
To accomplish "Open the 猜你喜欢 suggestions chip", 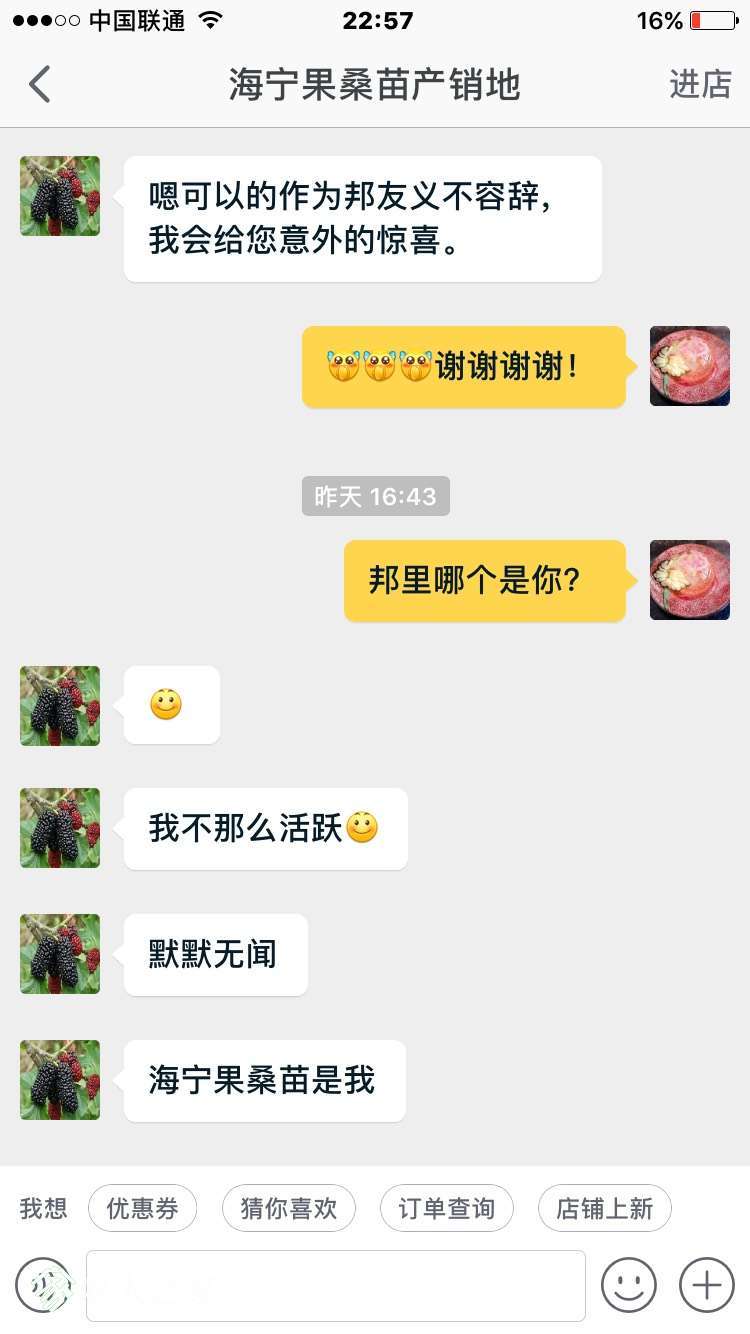I will [x=289, y=1209].
